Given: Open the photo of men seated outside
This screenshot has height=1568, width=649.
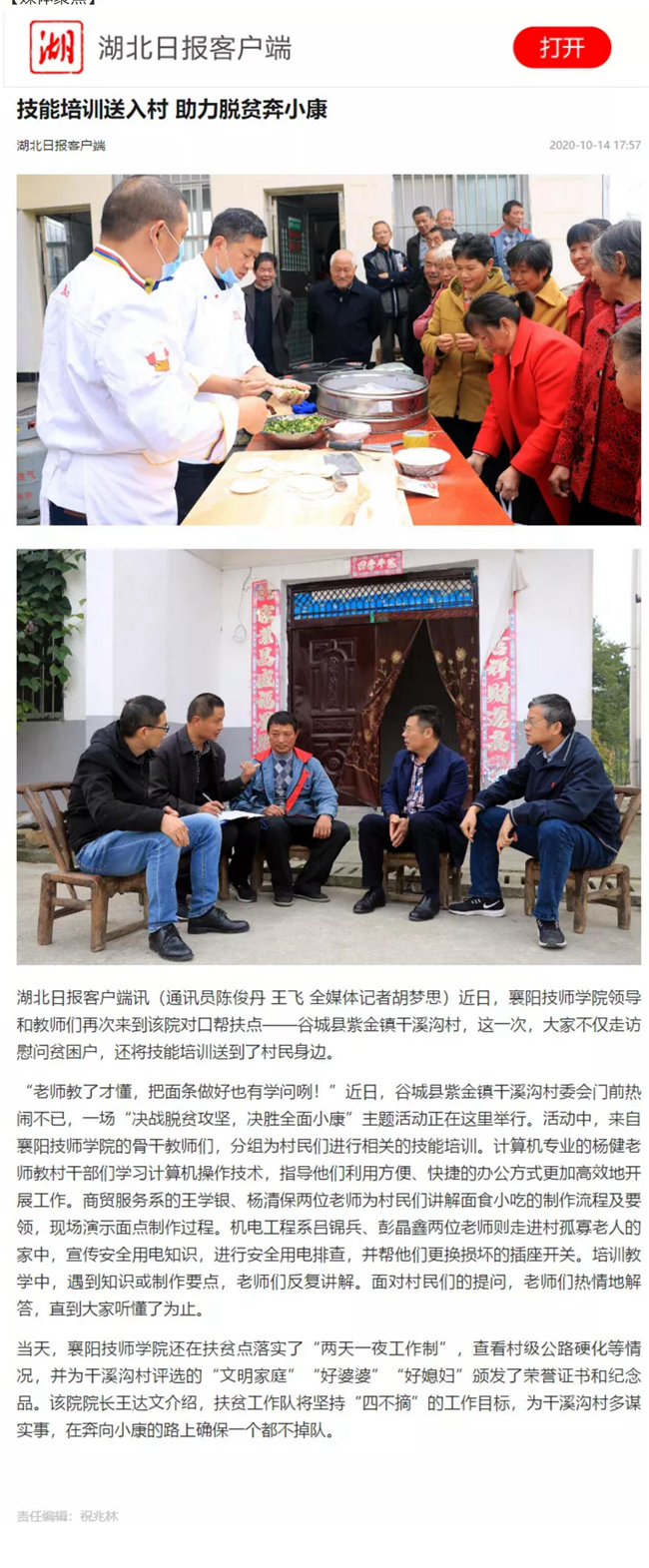Looking at the screenshot, I should 328,756.
